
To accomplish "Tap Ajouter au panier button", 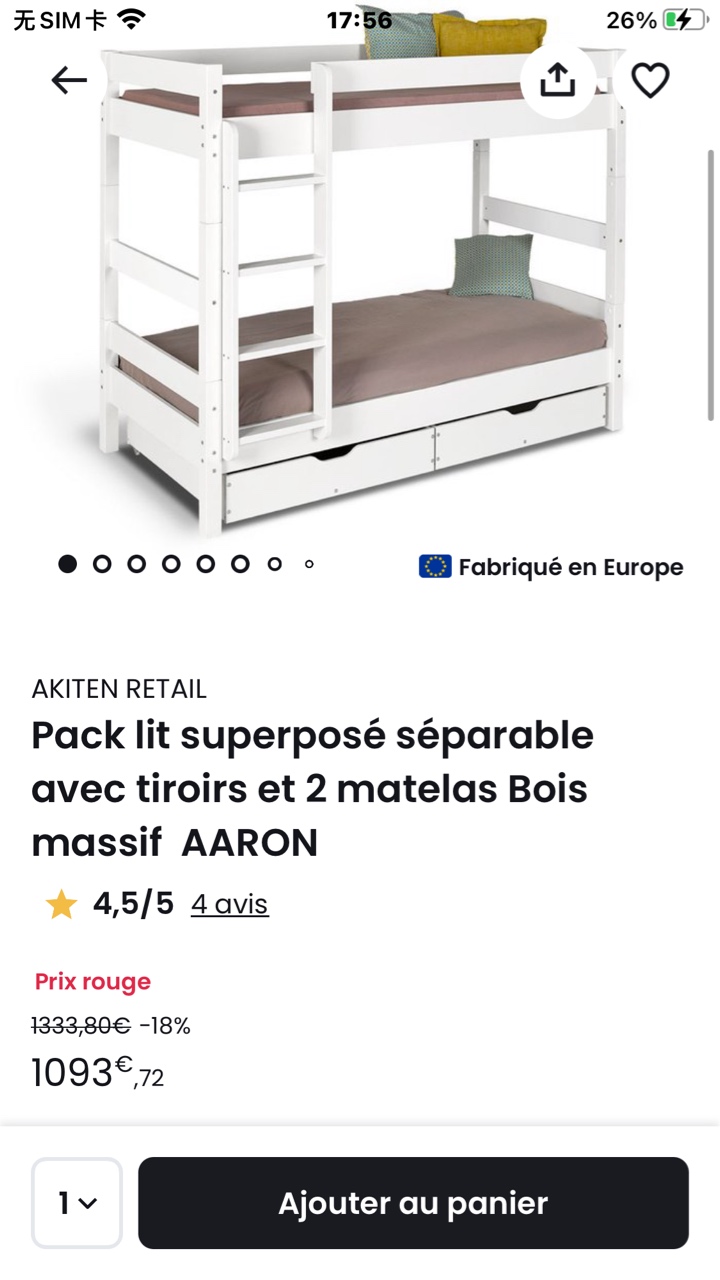I will pyautogui.click(x=413, y=1203).
